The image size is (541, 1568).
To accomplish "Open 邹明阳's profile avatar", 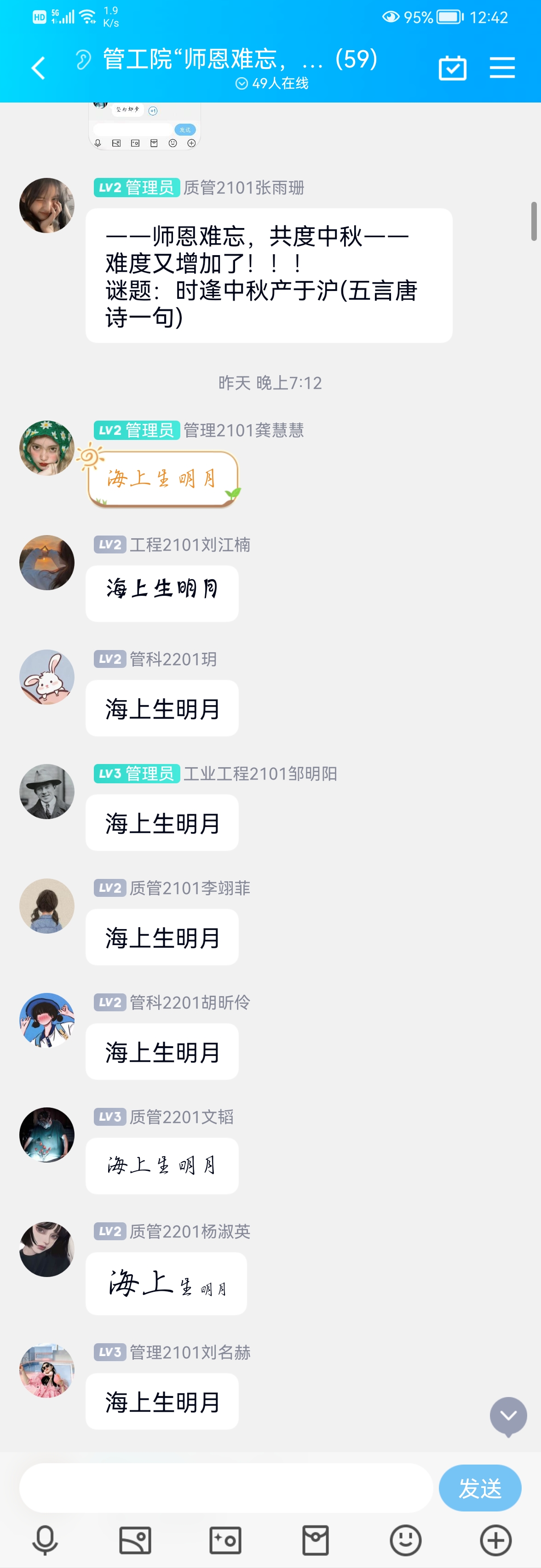I will (x=47, y=791).
